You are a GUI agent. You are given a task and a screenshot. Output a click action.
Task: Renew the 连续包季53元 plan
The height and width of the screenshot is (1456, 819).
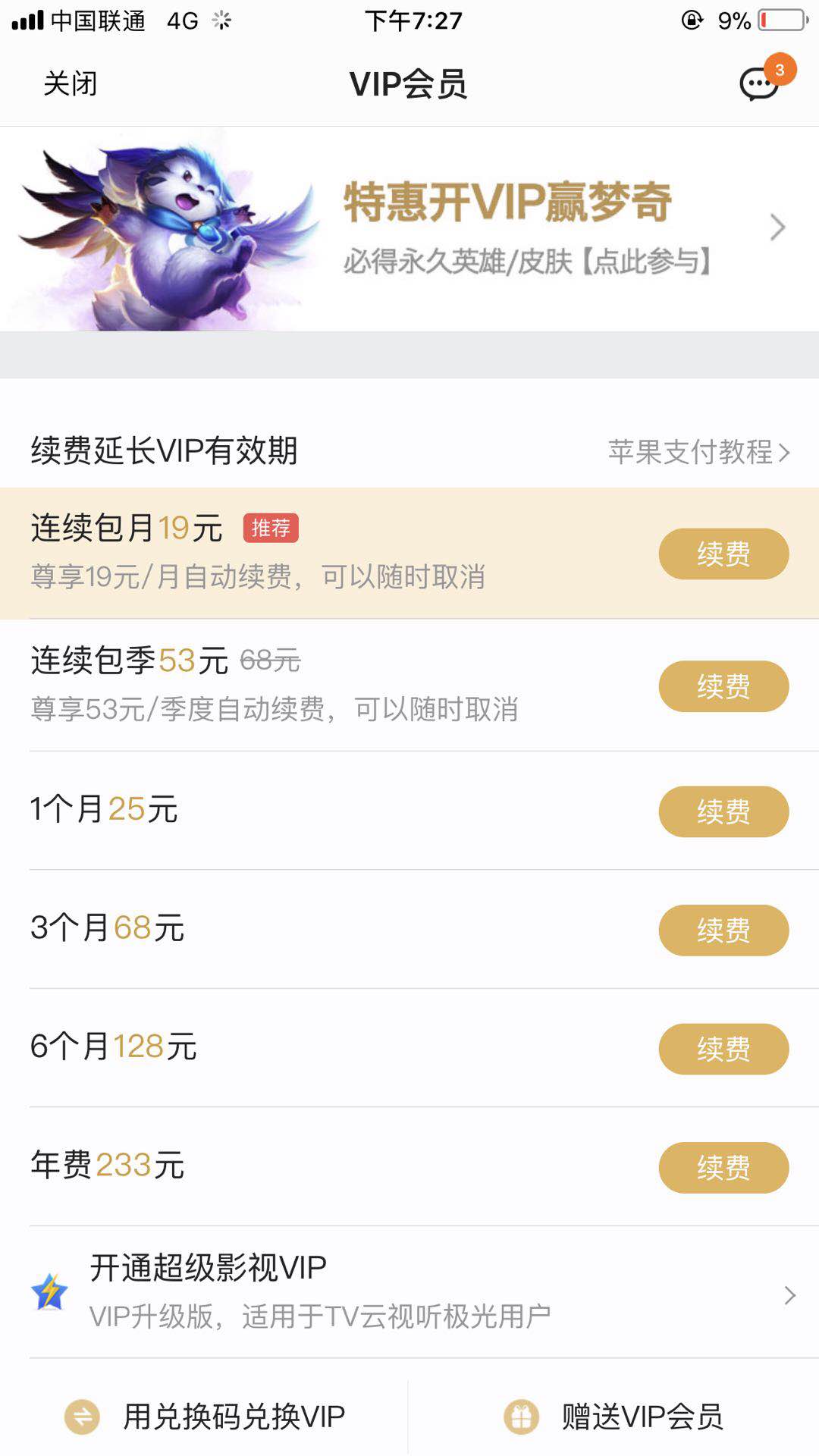coord(723,686)
